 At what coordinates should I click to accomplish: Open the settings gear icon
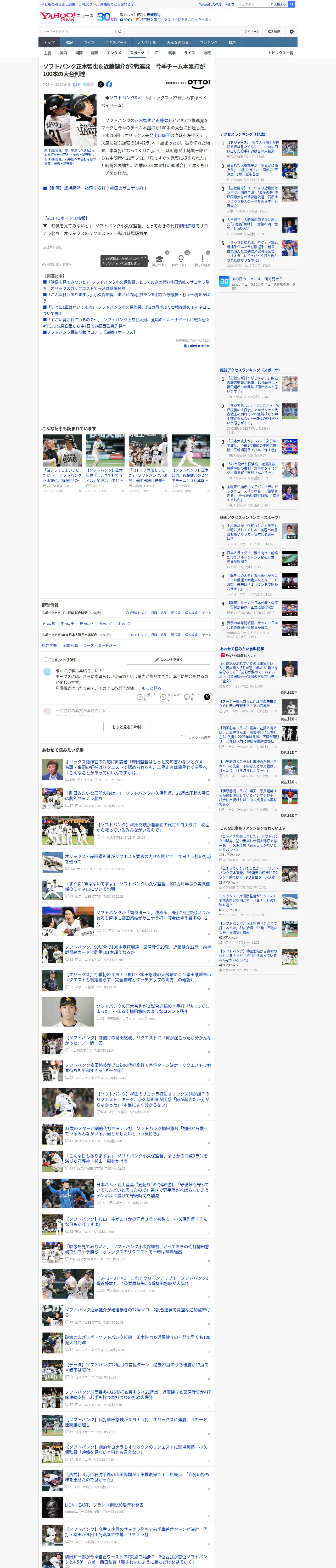[292, 32]
